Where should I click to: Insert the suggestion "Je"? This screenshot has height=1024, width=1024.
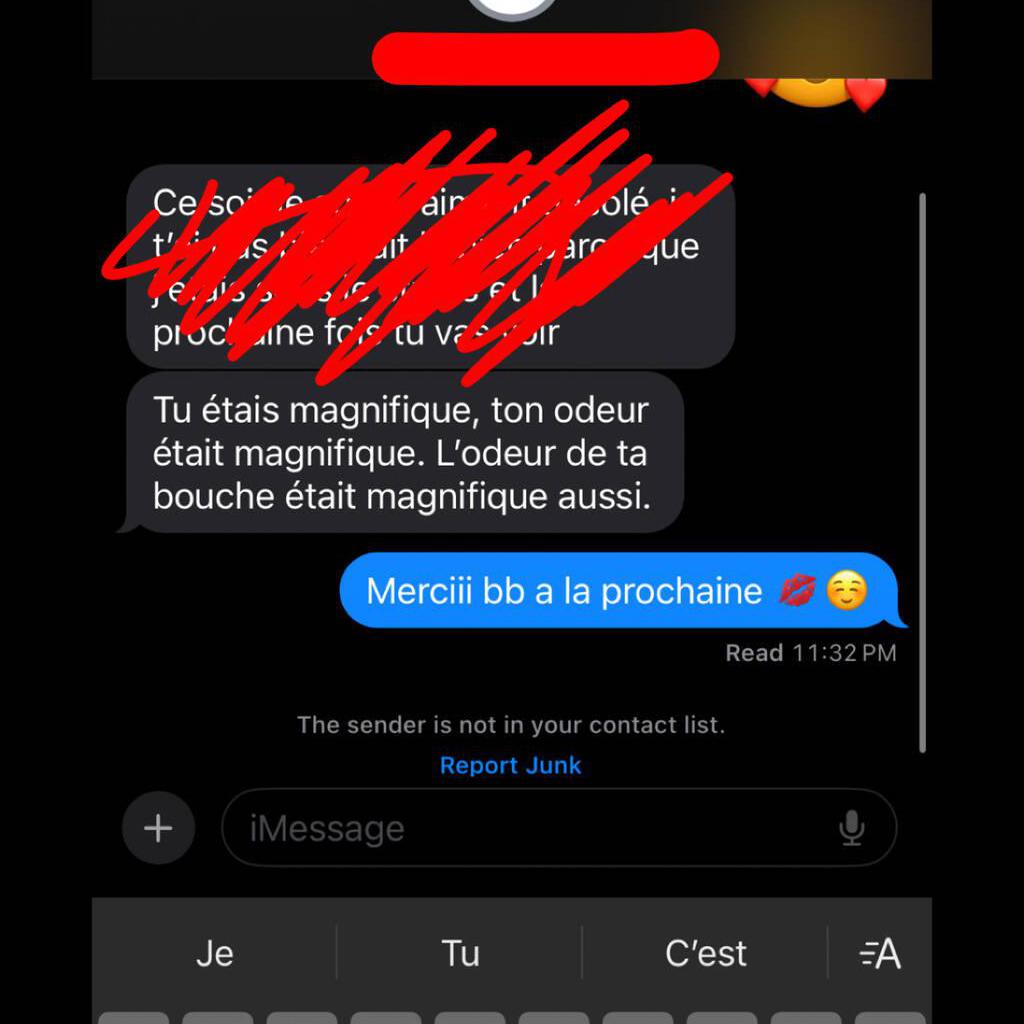214,954
